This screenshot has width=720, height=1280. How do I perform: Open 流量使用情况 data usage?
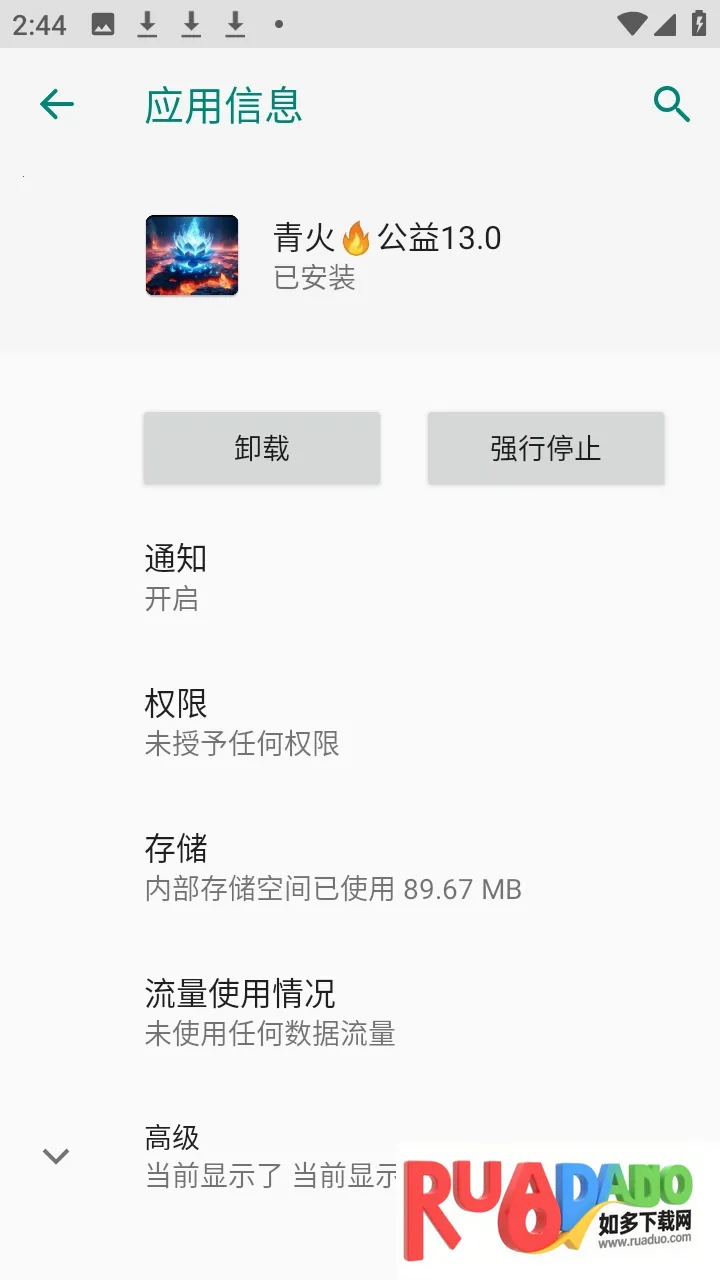coord(360,1012)
